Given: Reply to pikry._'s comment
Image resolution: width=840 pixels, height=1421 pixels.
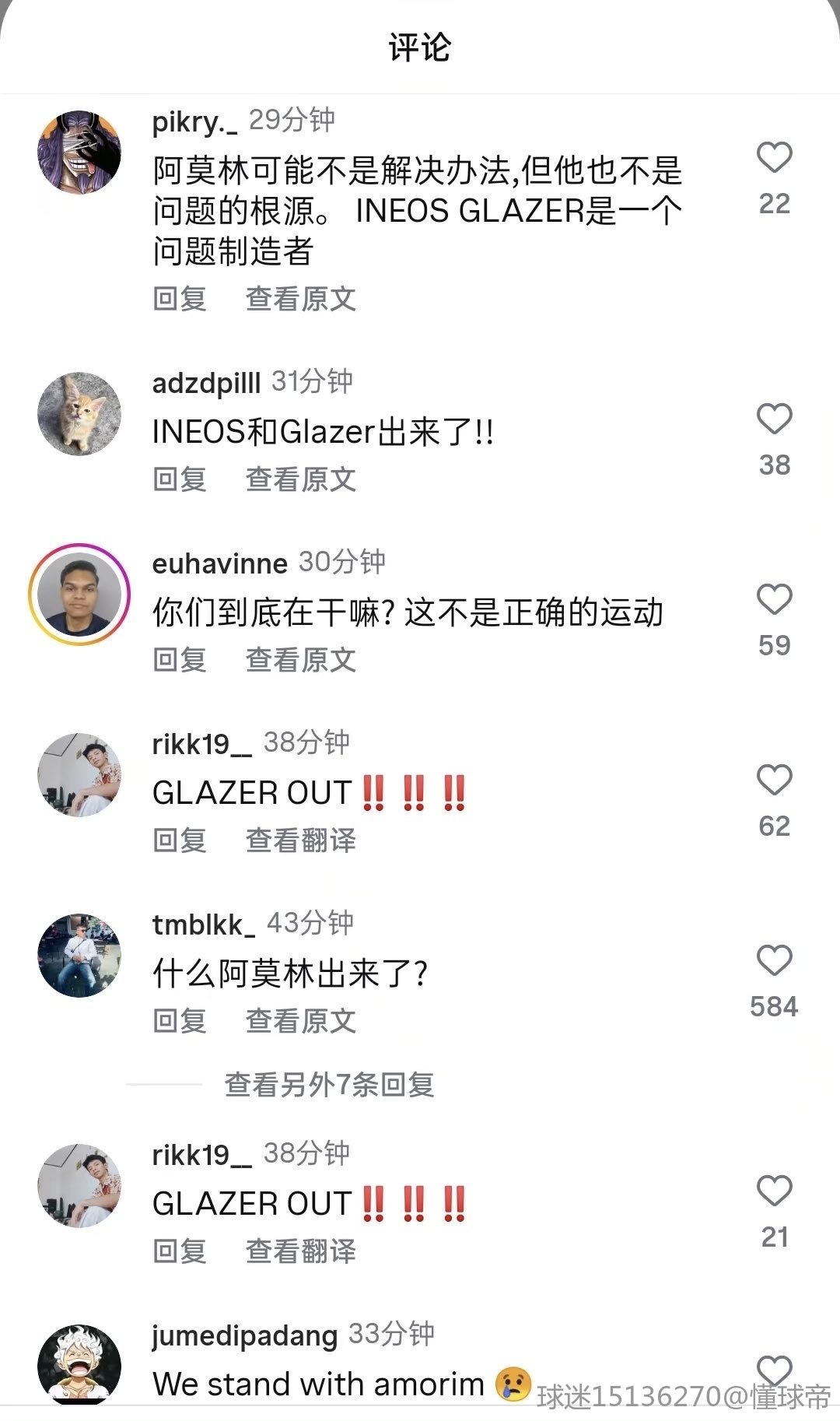Looking at the screenshot, I should point(180,299).
